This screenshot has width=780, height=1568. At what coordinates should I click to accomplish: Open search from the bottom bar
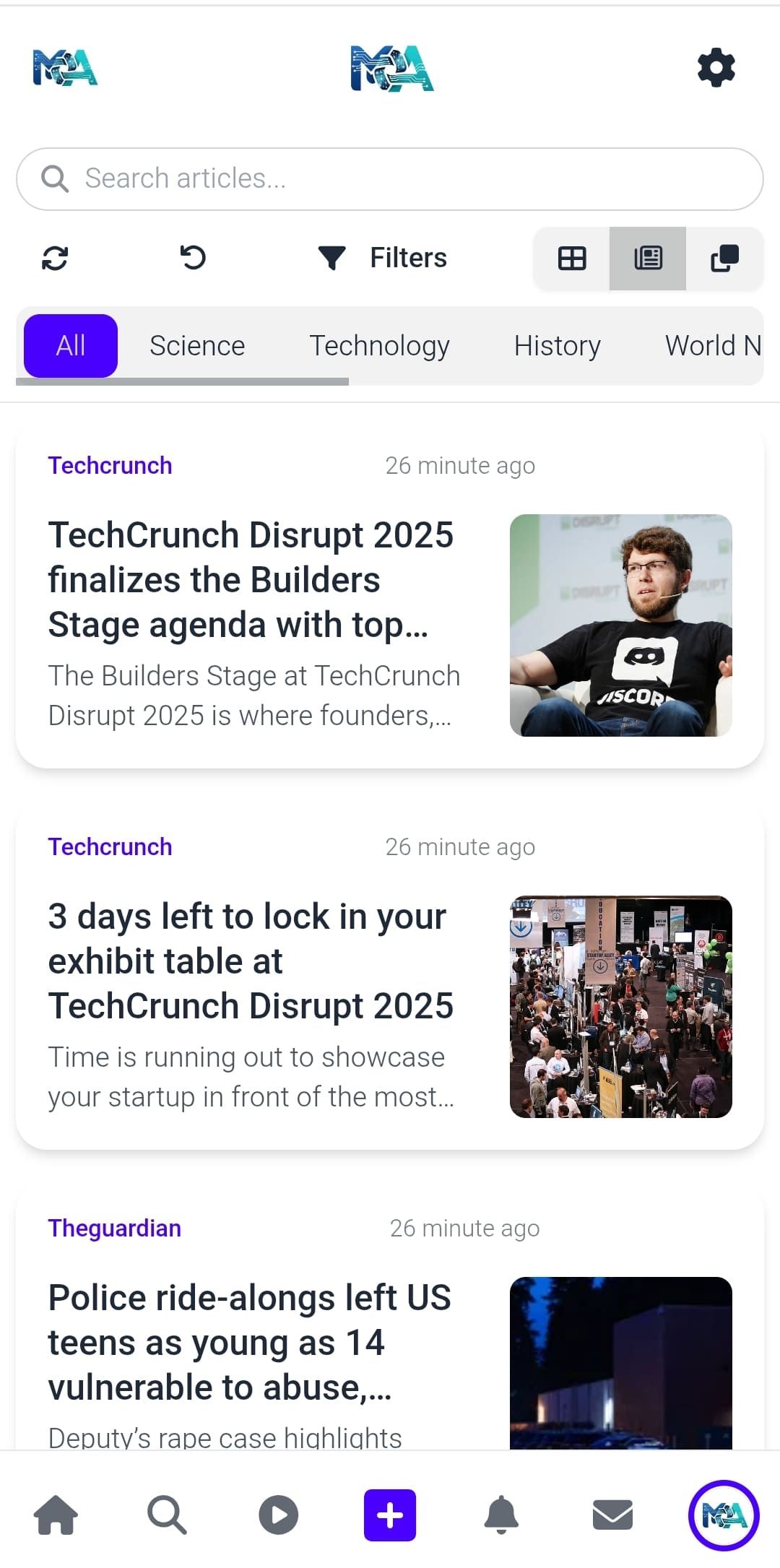pos(167,1515)
